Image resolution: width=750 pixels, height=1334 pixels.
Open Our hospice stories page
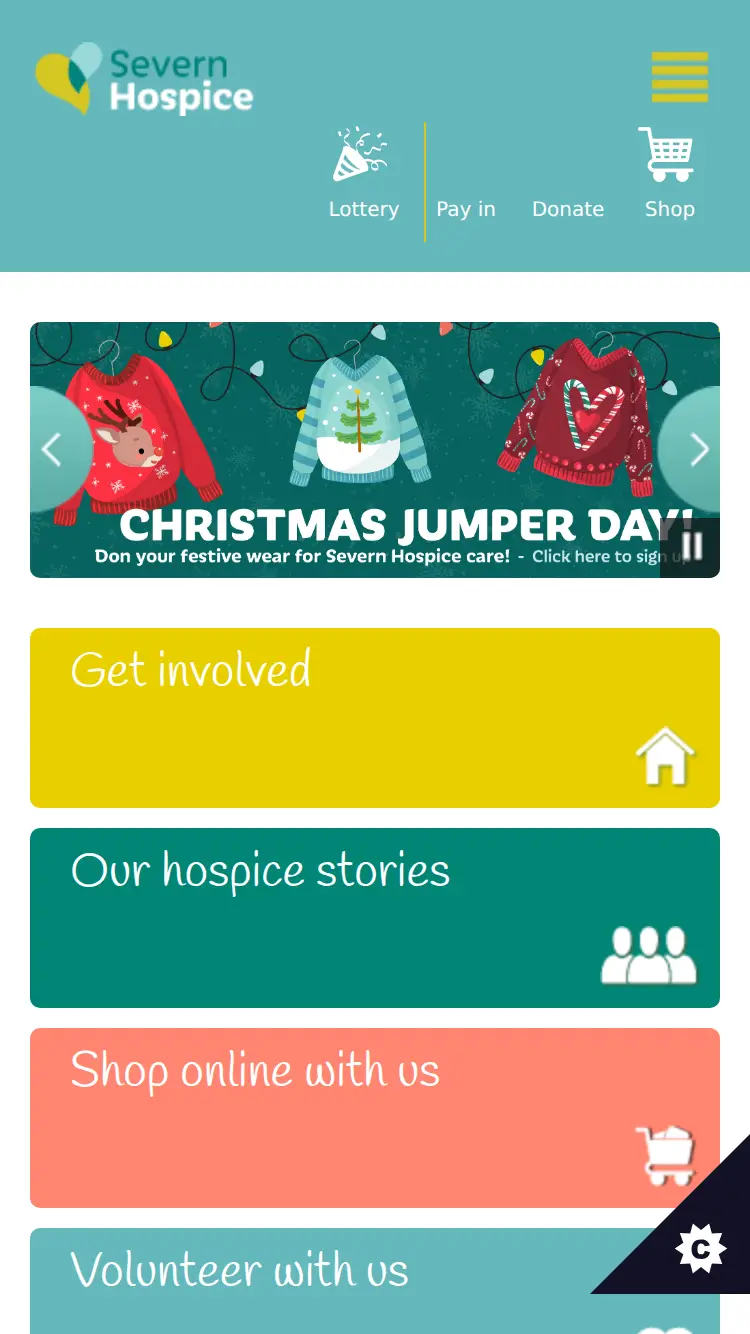pyautogui.click(x=375, y=917)
